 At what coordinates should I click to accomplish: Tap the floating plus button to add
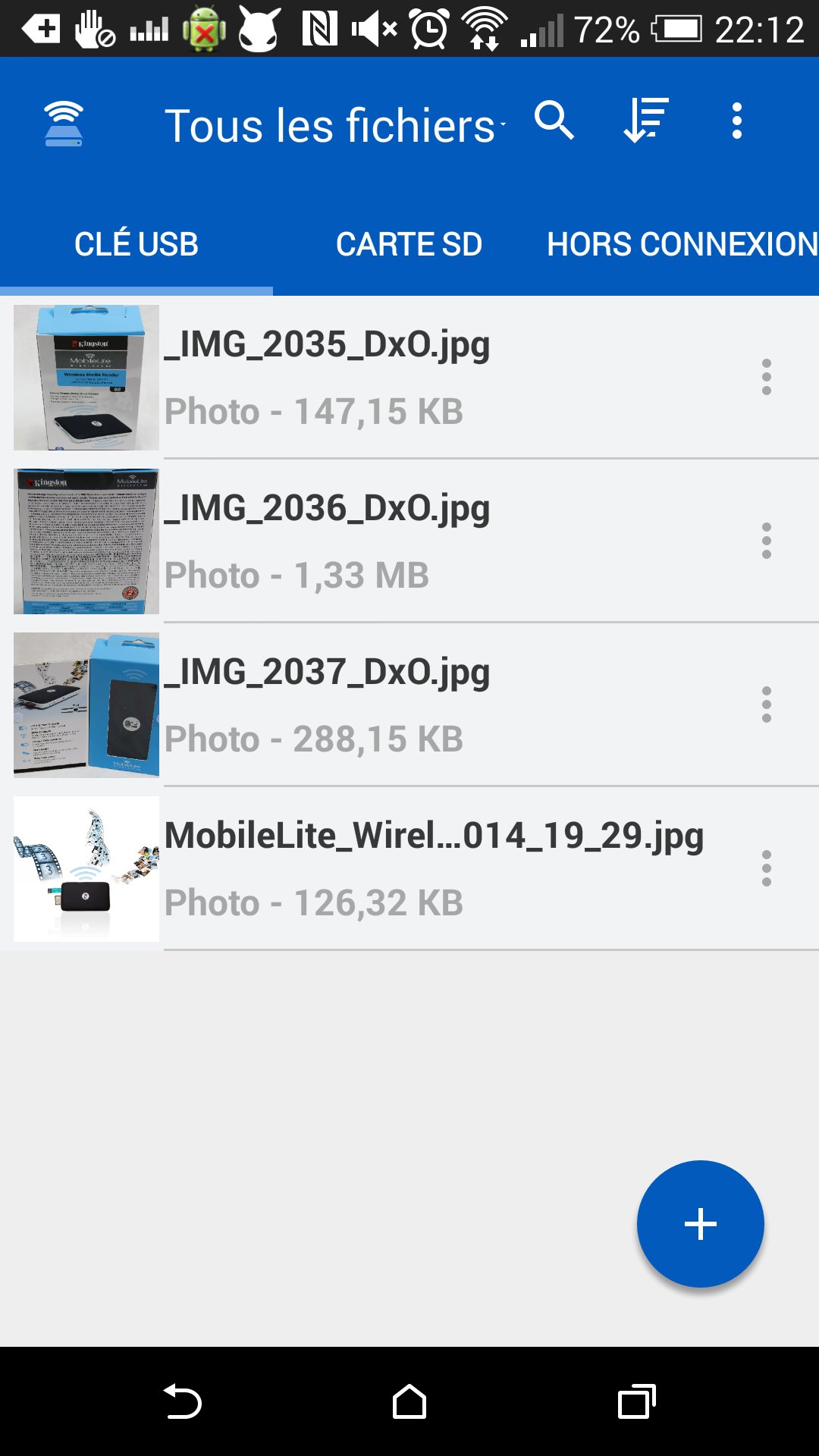coord(700,1224)
